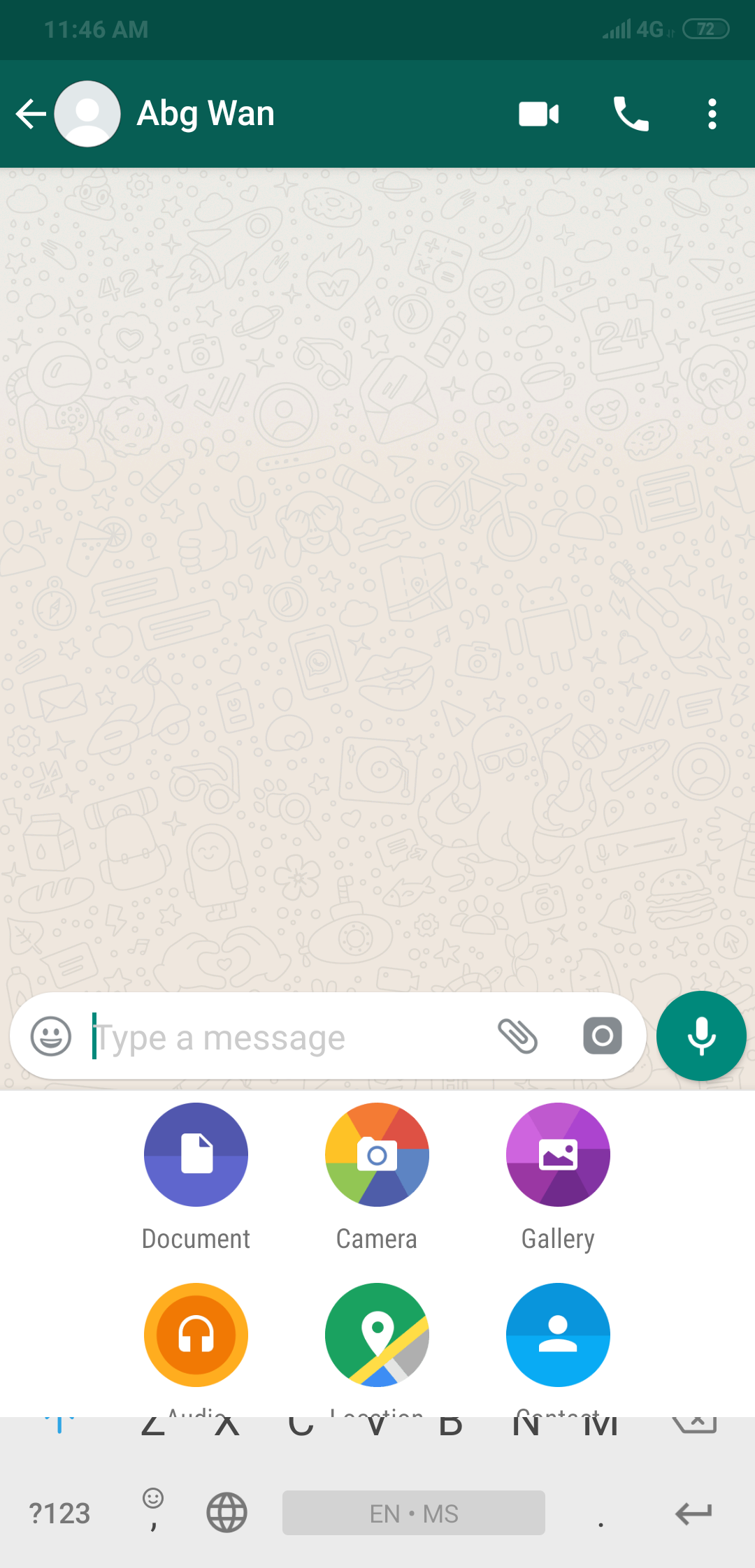
Task: Focus the Type a message field
Action: 287,1038
